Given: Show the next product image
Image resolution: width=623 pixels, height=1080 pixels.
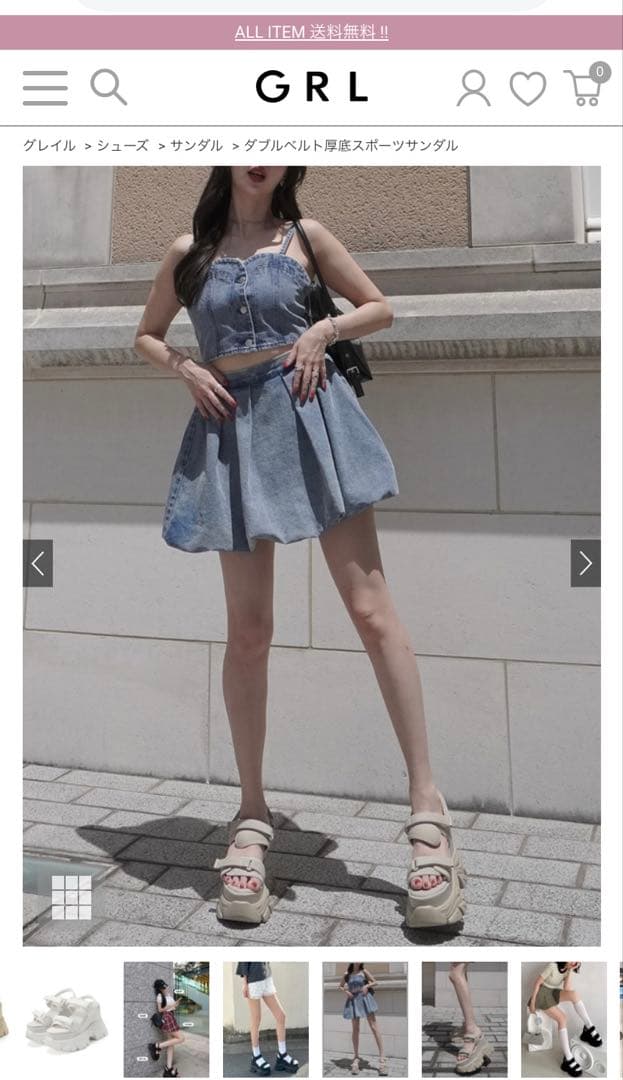Looking at the screenshot, I should click(x=585, y=563).
